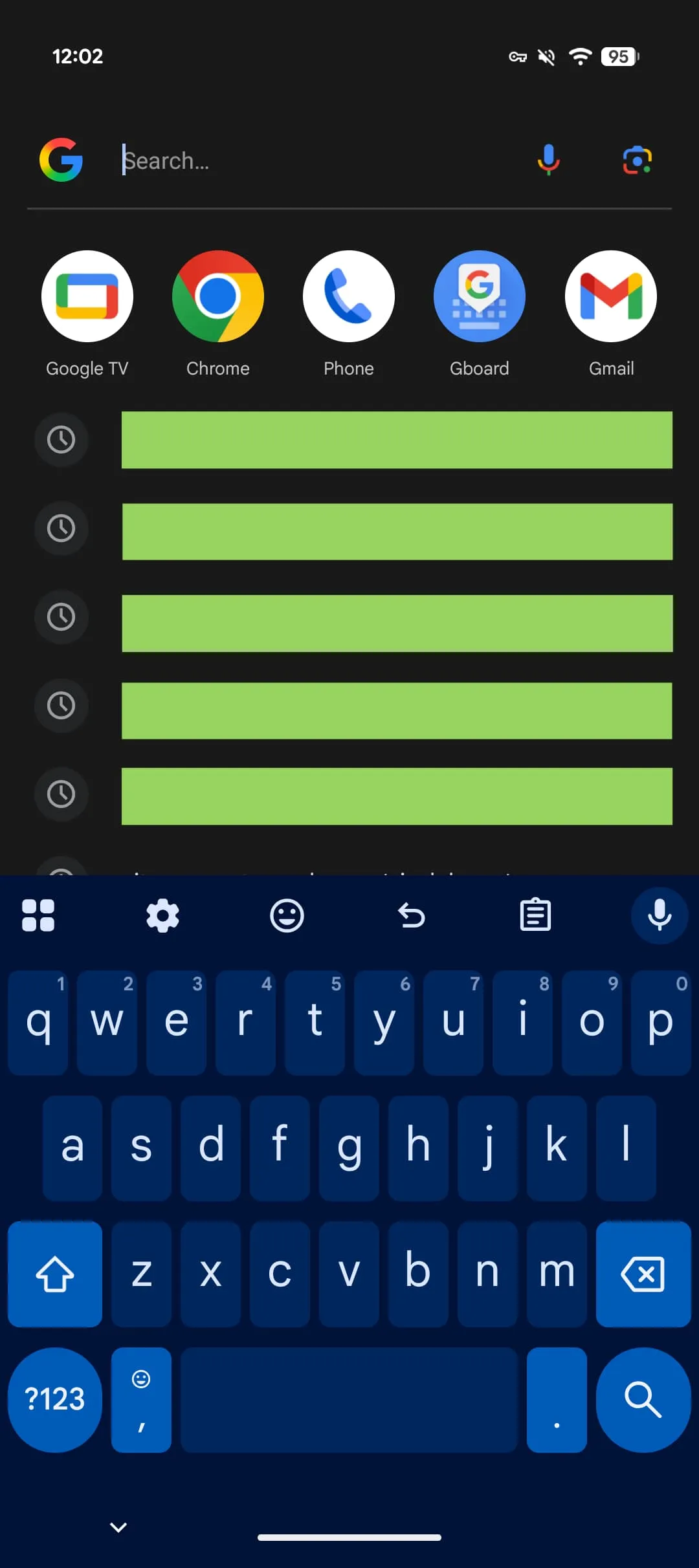699x1568 pixels.
Task: Tap the backspace key
Action: coord(643,1274)
